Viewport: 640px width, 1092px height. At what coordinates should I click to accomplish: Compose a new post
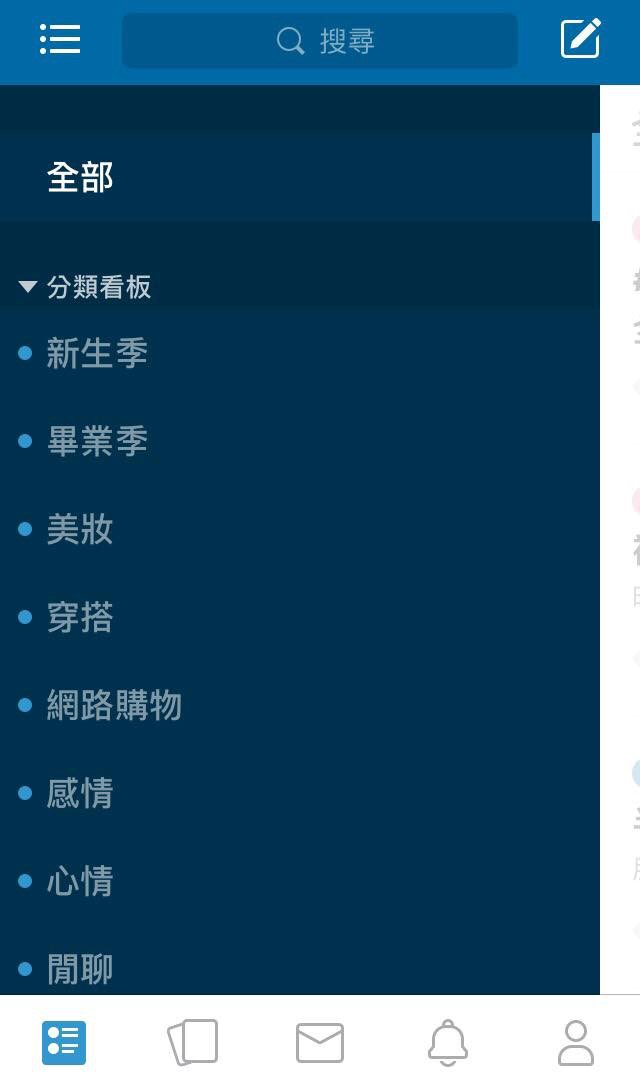point(581,40)
